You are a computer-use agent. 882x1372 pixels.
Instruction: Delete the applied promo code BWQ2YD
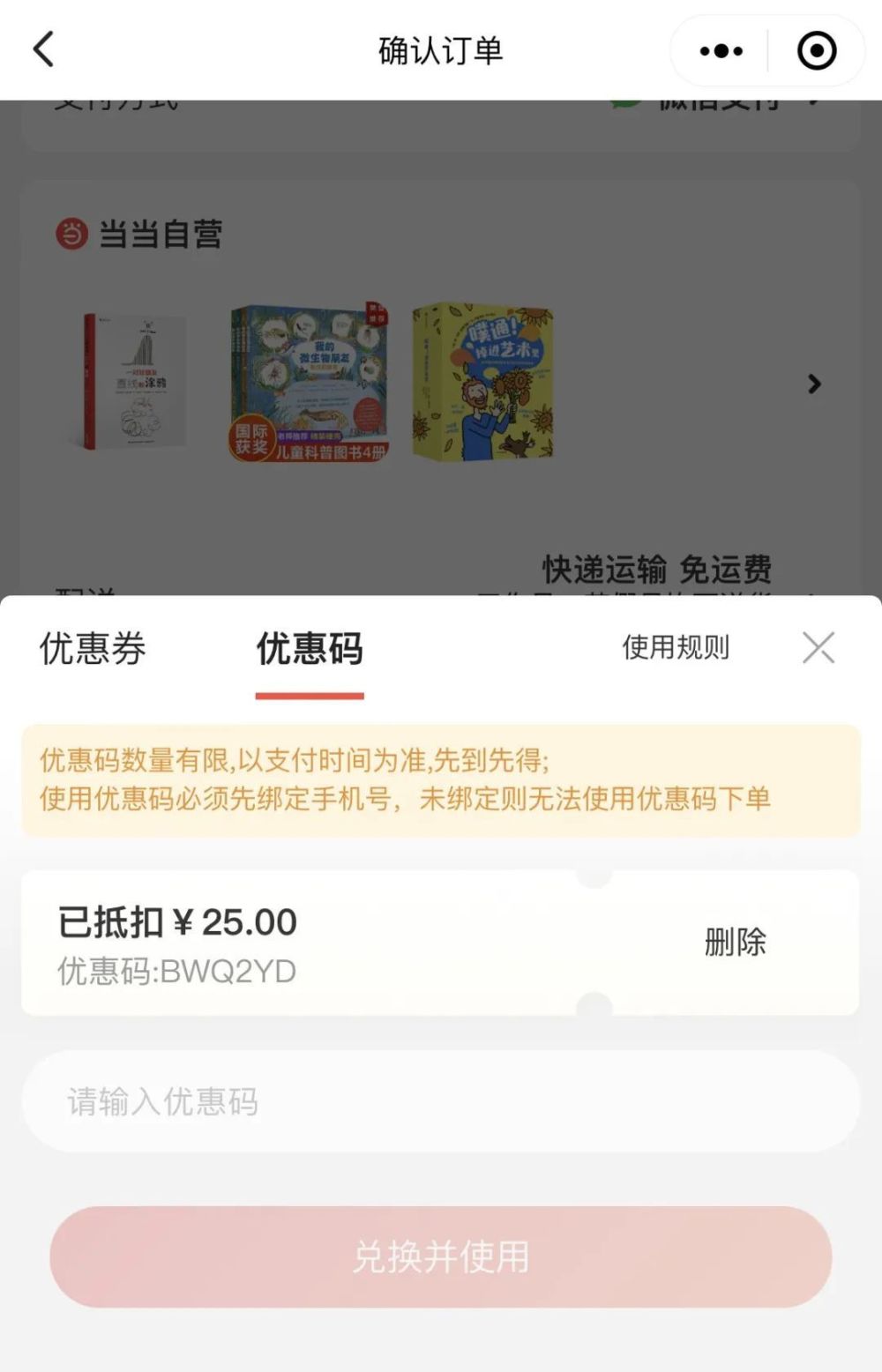pos(735,942)
